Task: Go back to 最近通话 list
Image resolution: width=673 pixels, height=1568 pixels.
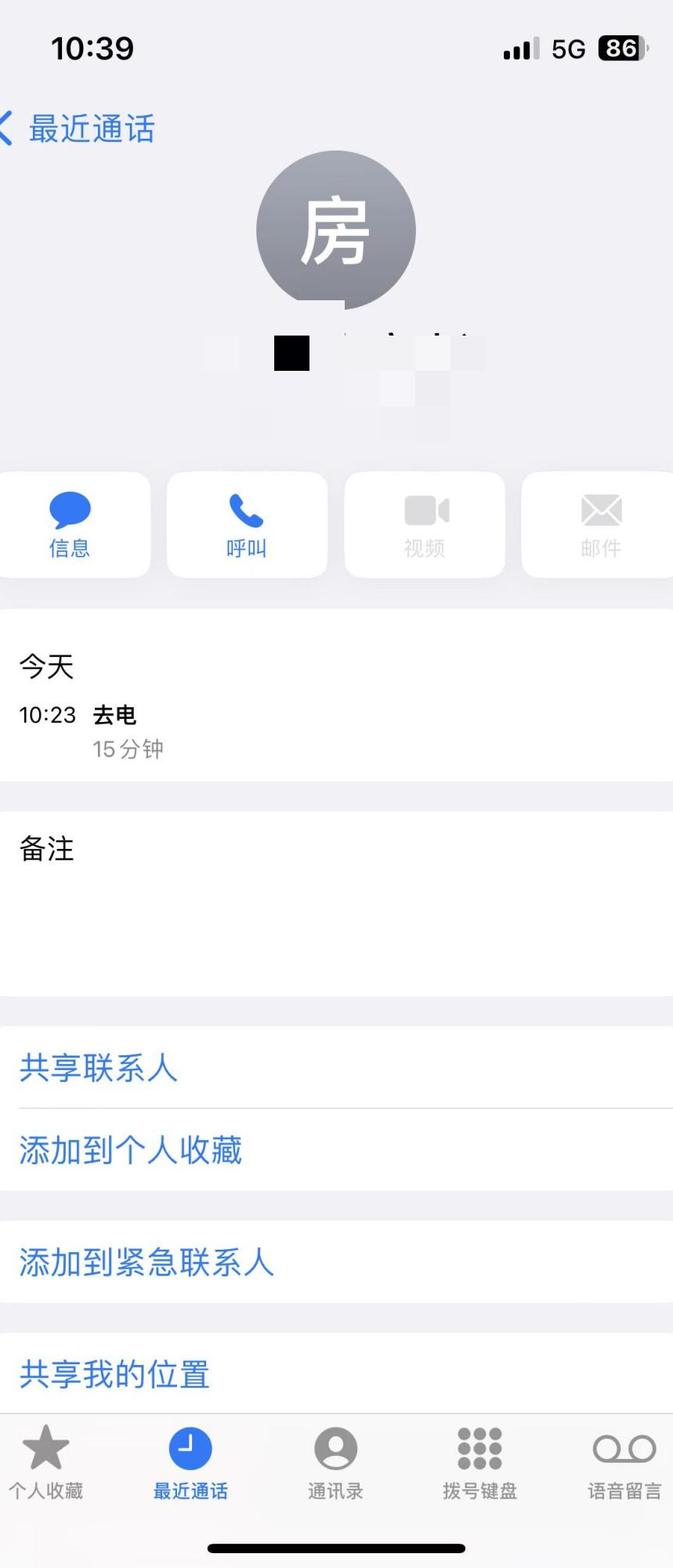Action: pos(78,129)
